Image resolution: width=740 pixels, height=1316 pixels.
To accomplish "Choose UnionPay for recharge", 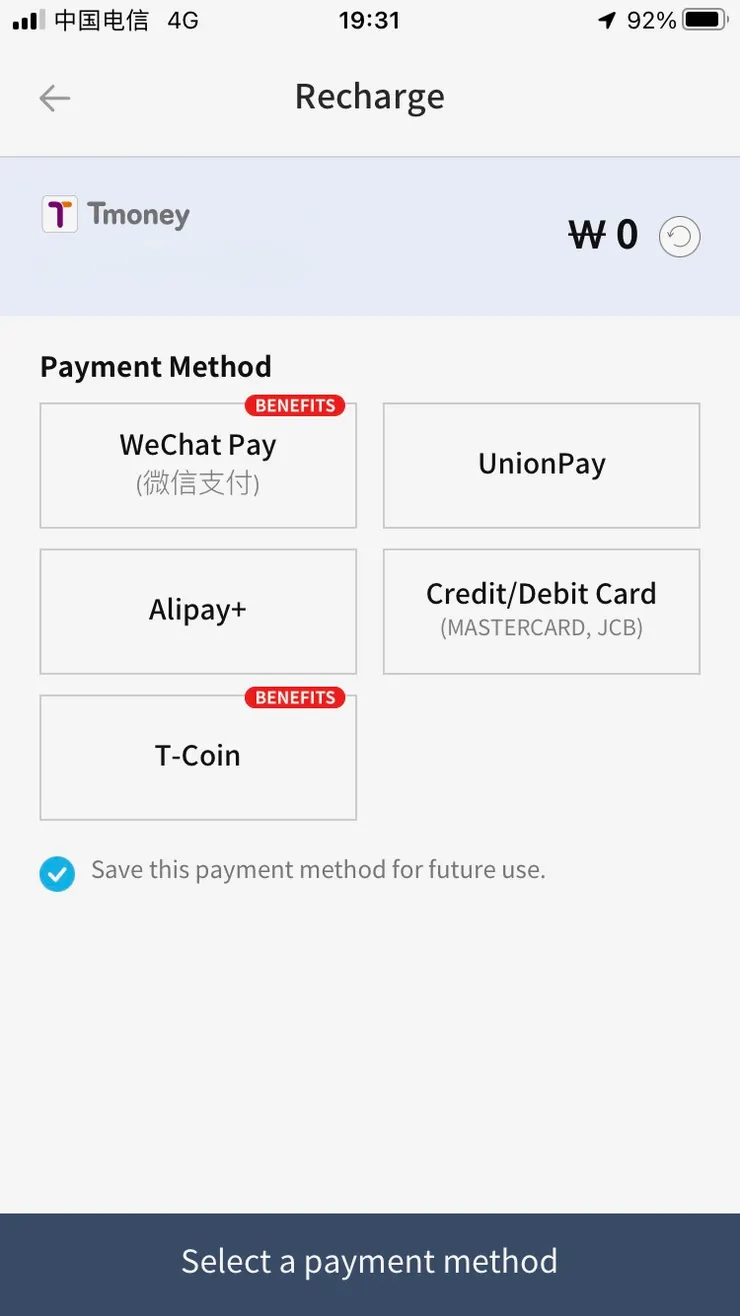I will click(x=541, y=465).
